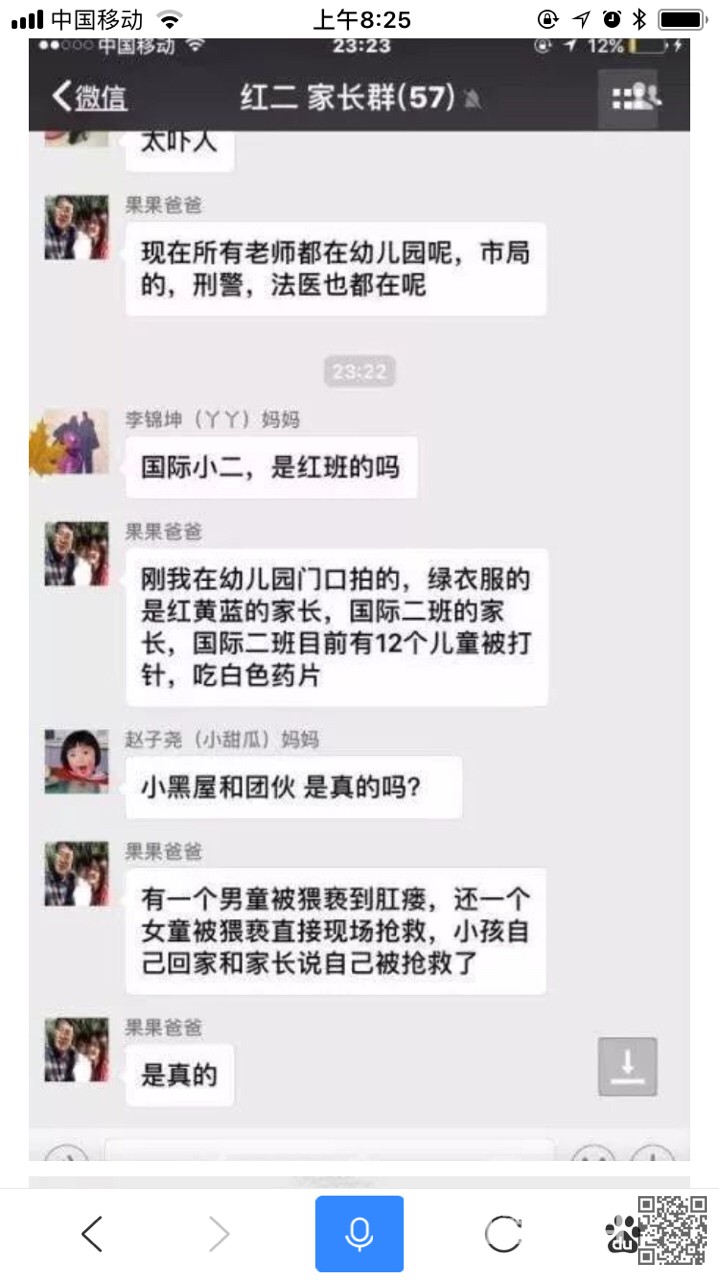
Task: Download the displayed image
Action: pos(627,1067)
